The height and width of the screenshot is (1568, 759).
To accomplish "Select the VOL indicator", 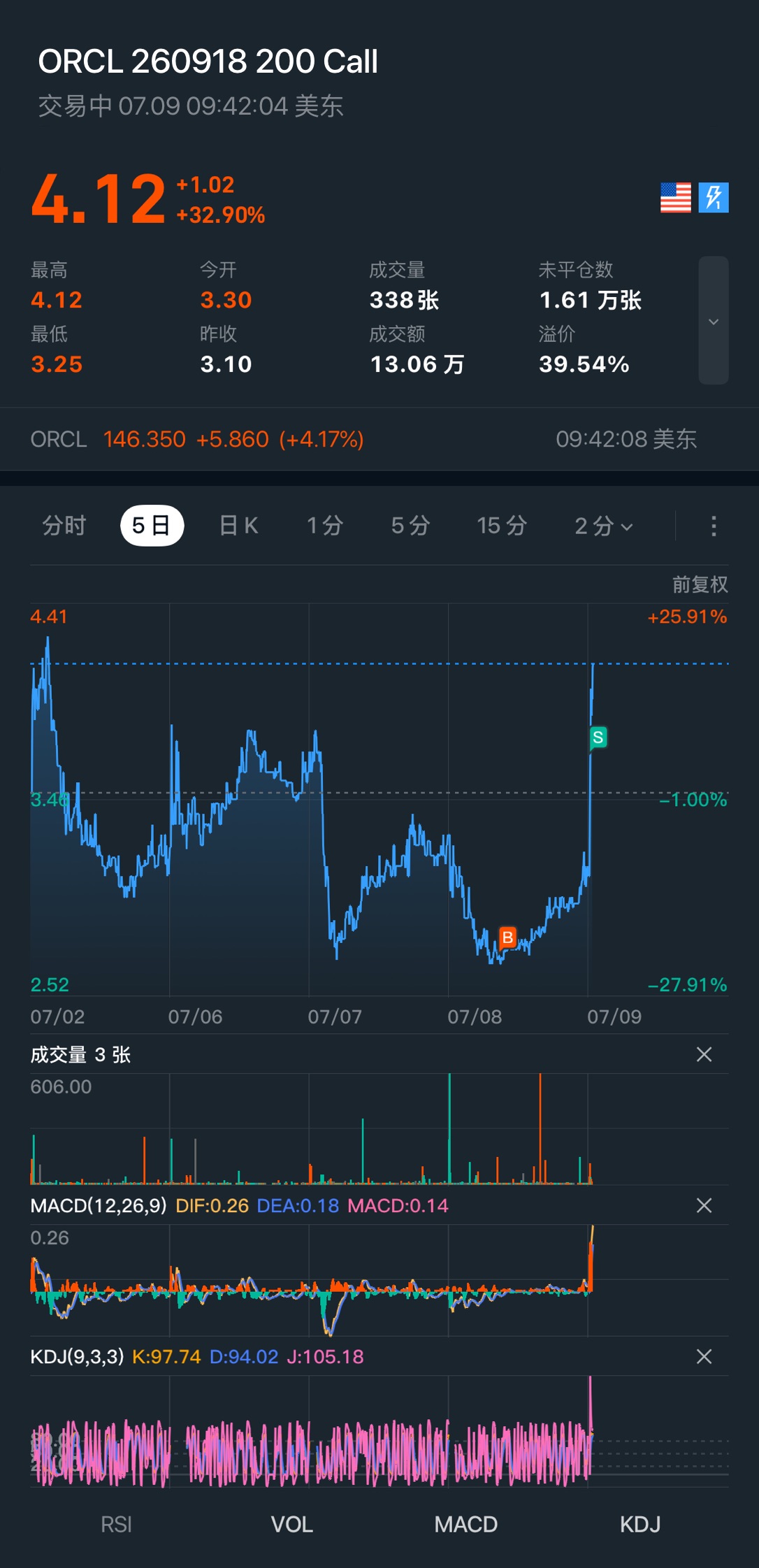I will [x=291, y=1524].
